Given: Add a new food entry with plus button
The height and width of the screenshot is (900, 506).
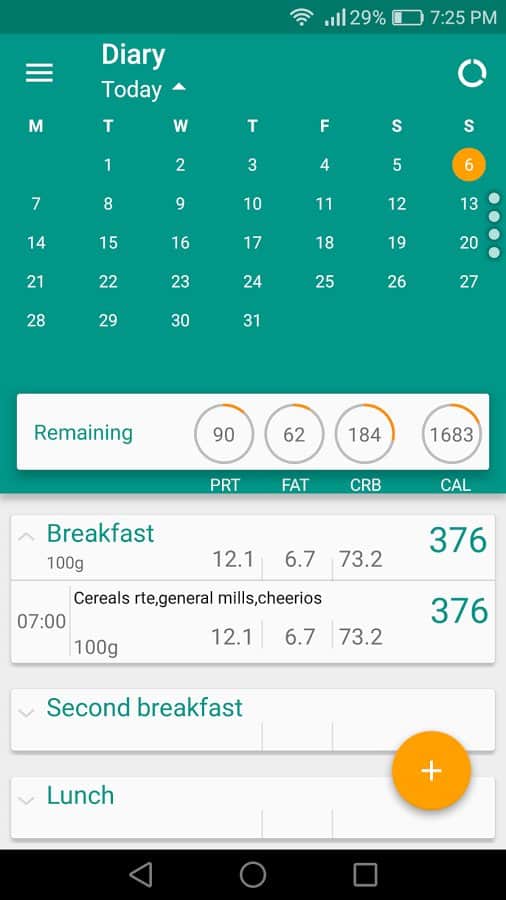Looking at the screenshot, I should pos(431,771).
